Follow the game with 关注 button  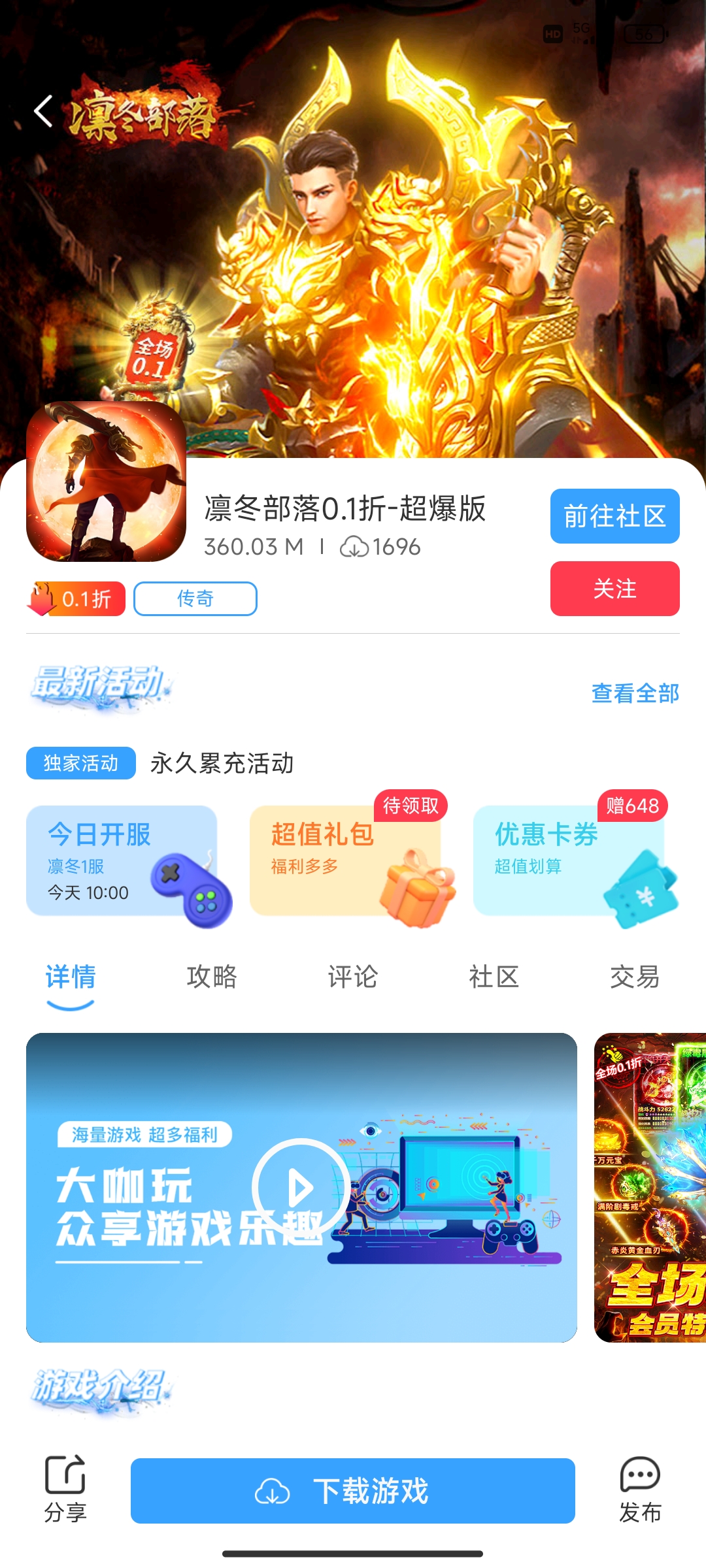click(614, 589)
